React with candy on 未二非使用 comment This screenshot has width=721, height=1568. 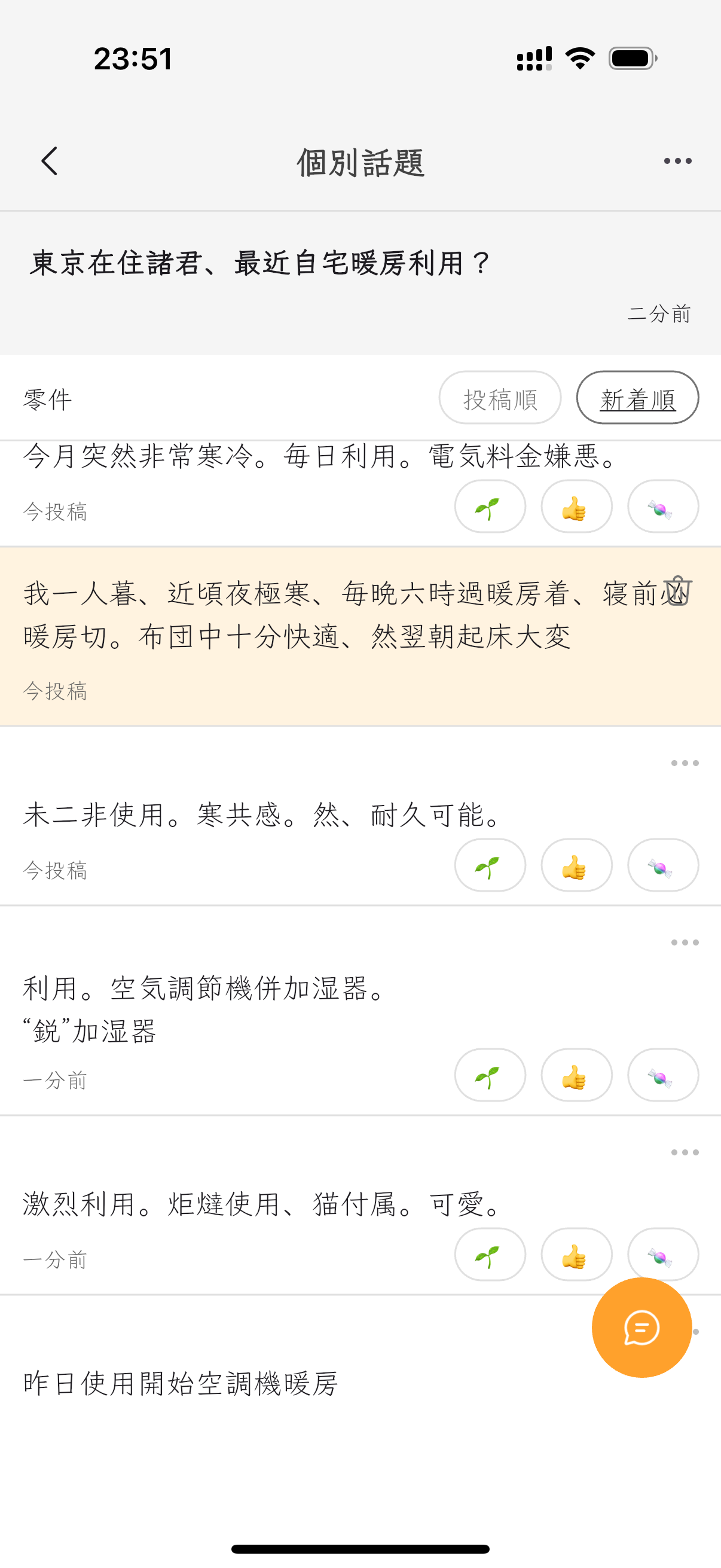[x=662, y=865]
